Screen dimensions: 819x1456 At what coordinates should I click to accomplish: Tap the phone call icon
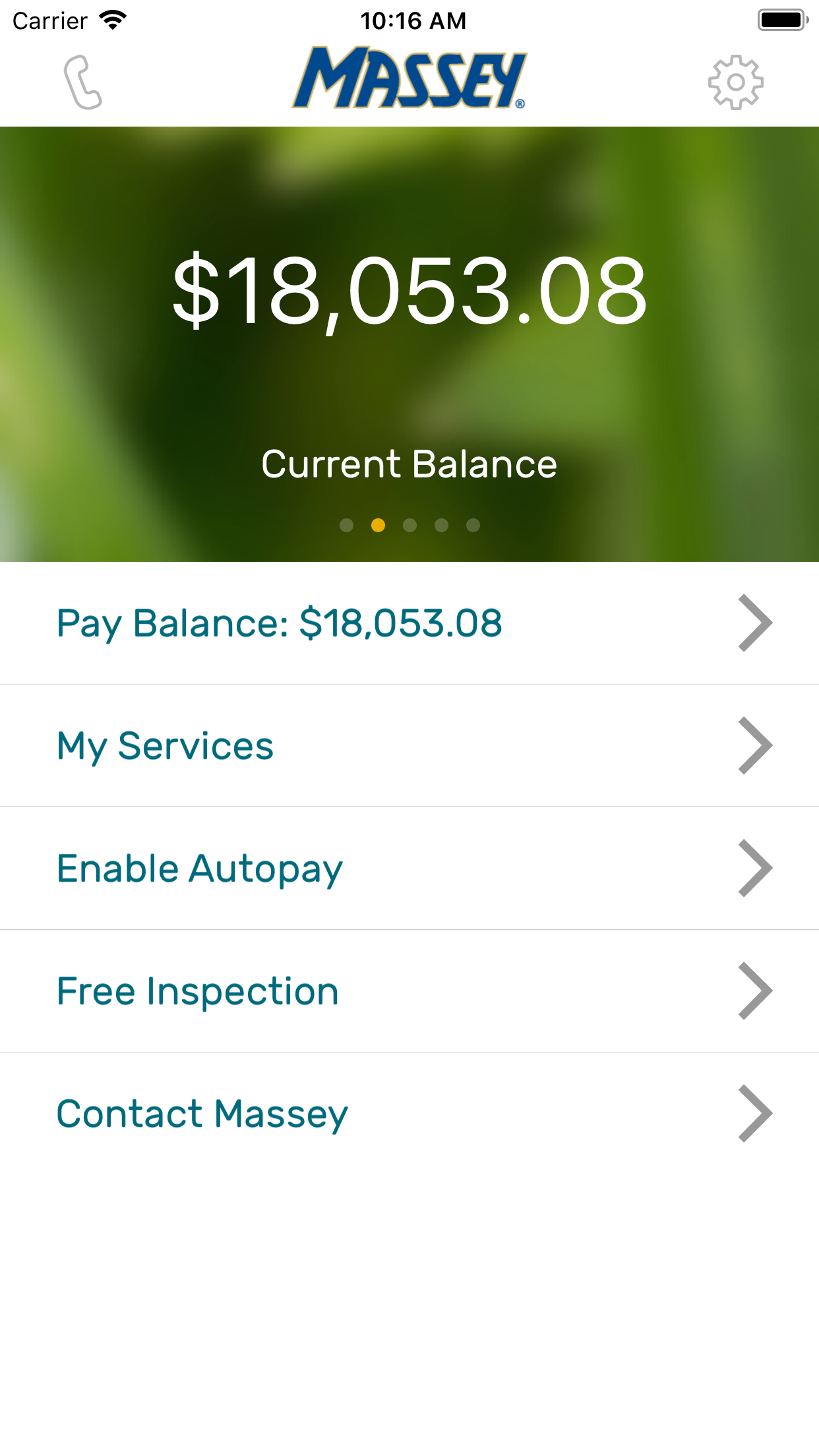click(x=82, y=82)
